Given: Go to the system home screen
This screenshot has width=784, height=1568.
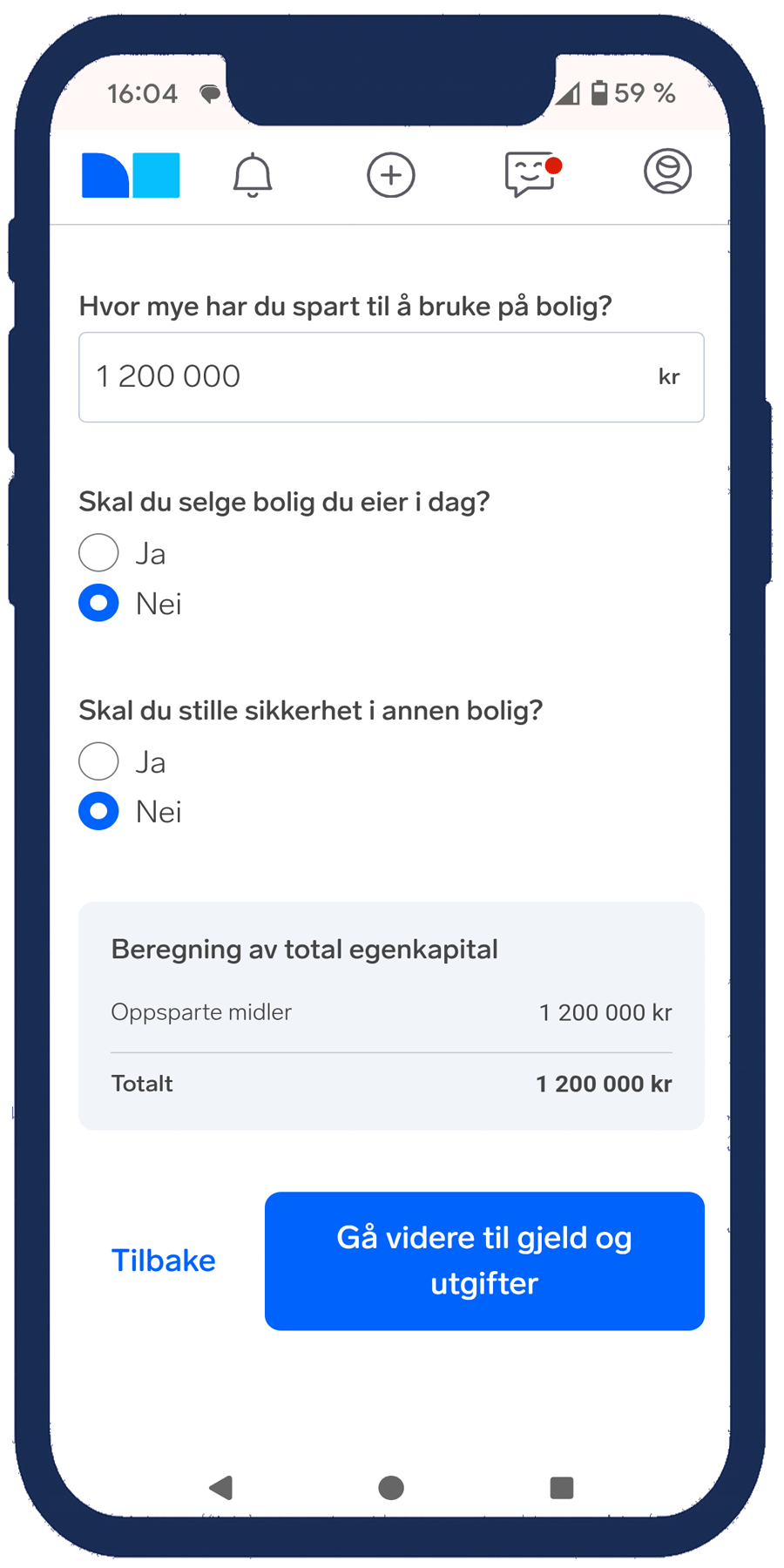Looking at the screenshot, I should [391, 1488].
